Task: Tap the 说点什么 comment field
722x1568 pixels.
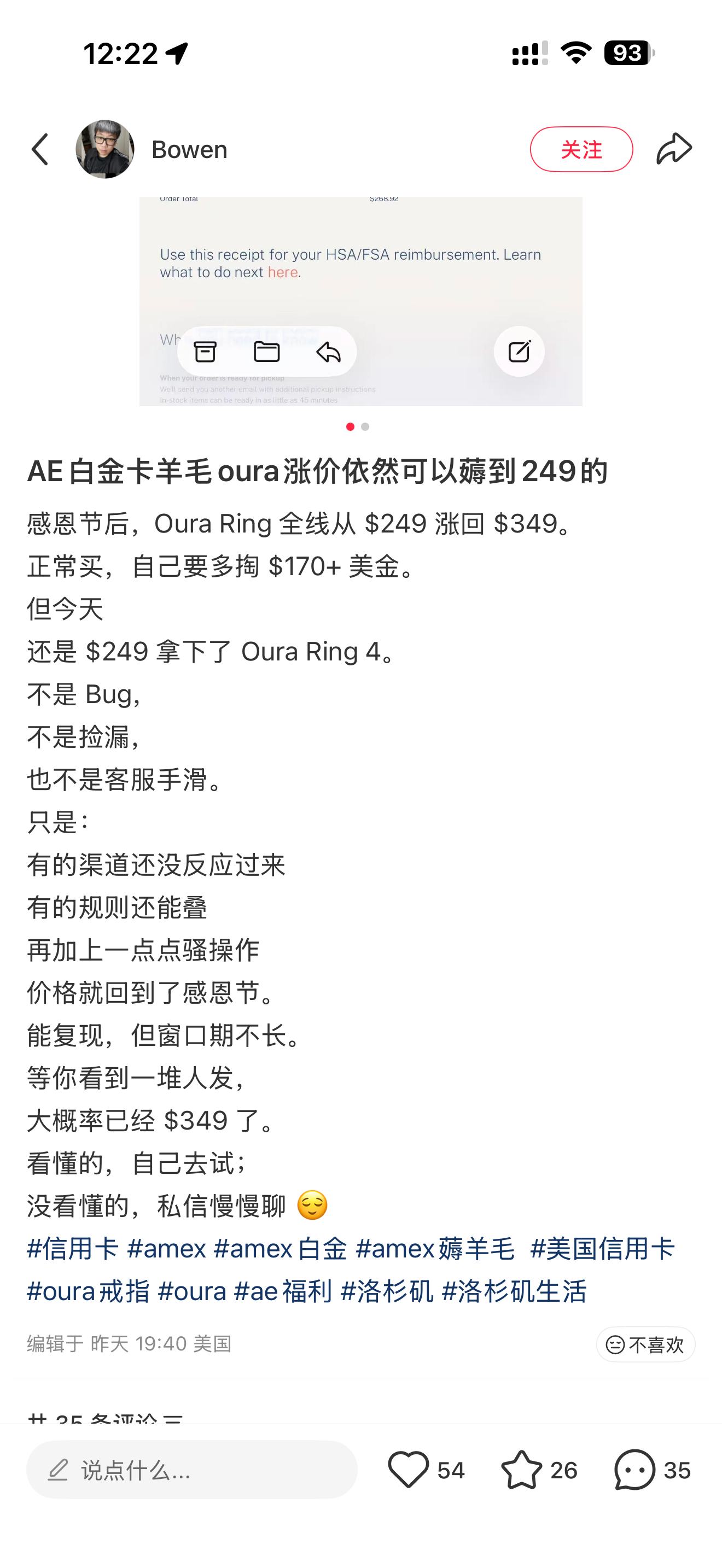Action: tap(191, 1470)
